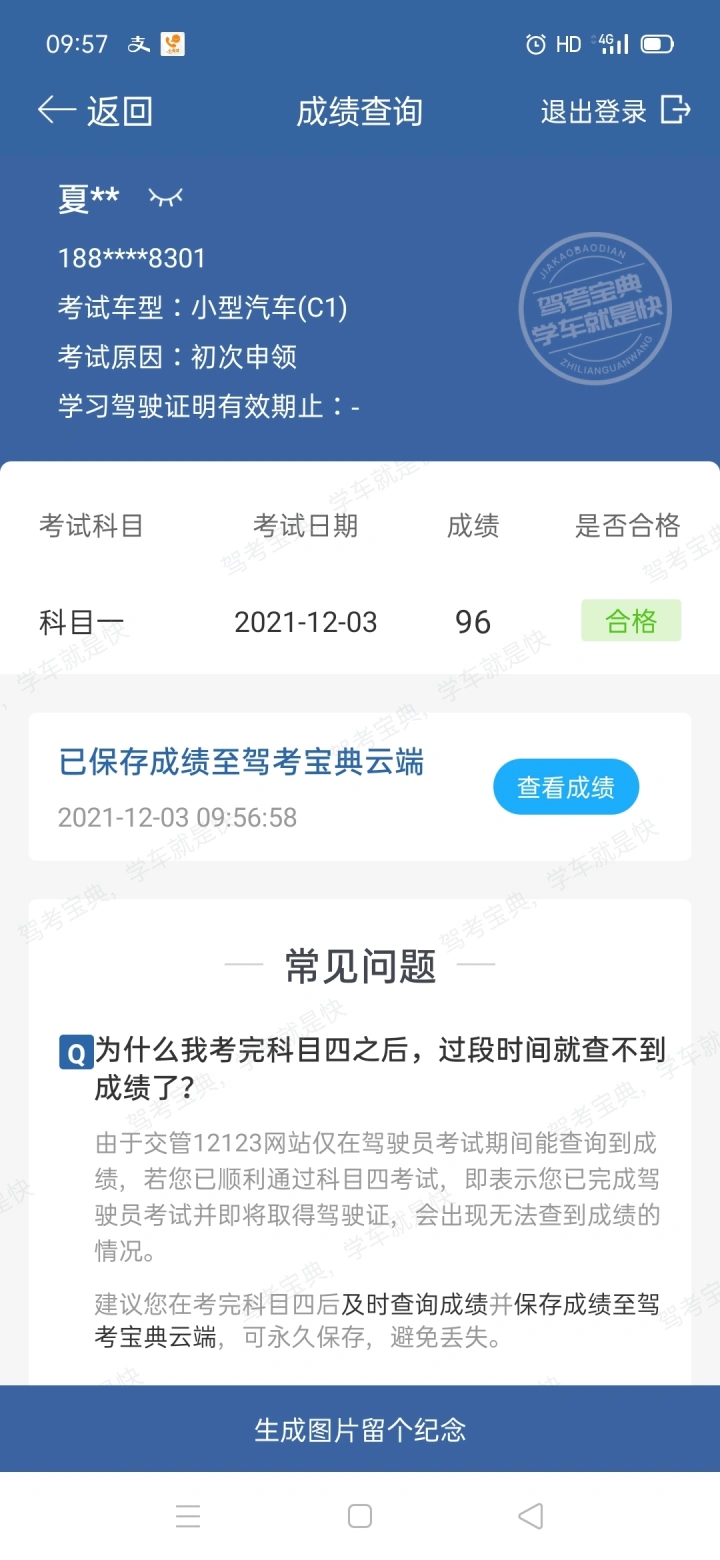
Task: Log out via 退出登录
Action: (616, 111)
